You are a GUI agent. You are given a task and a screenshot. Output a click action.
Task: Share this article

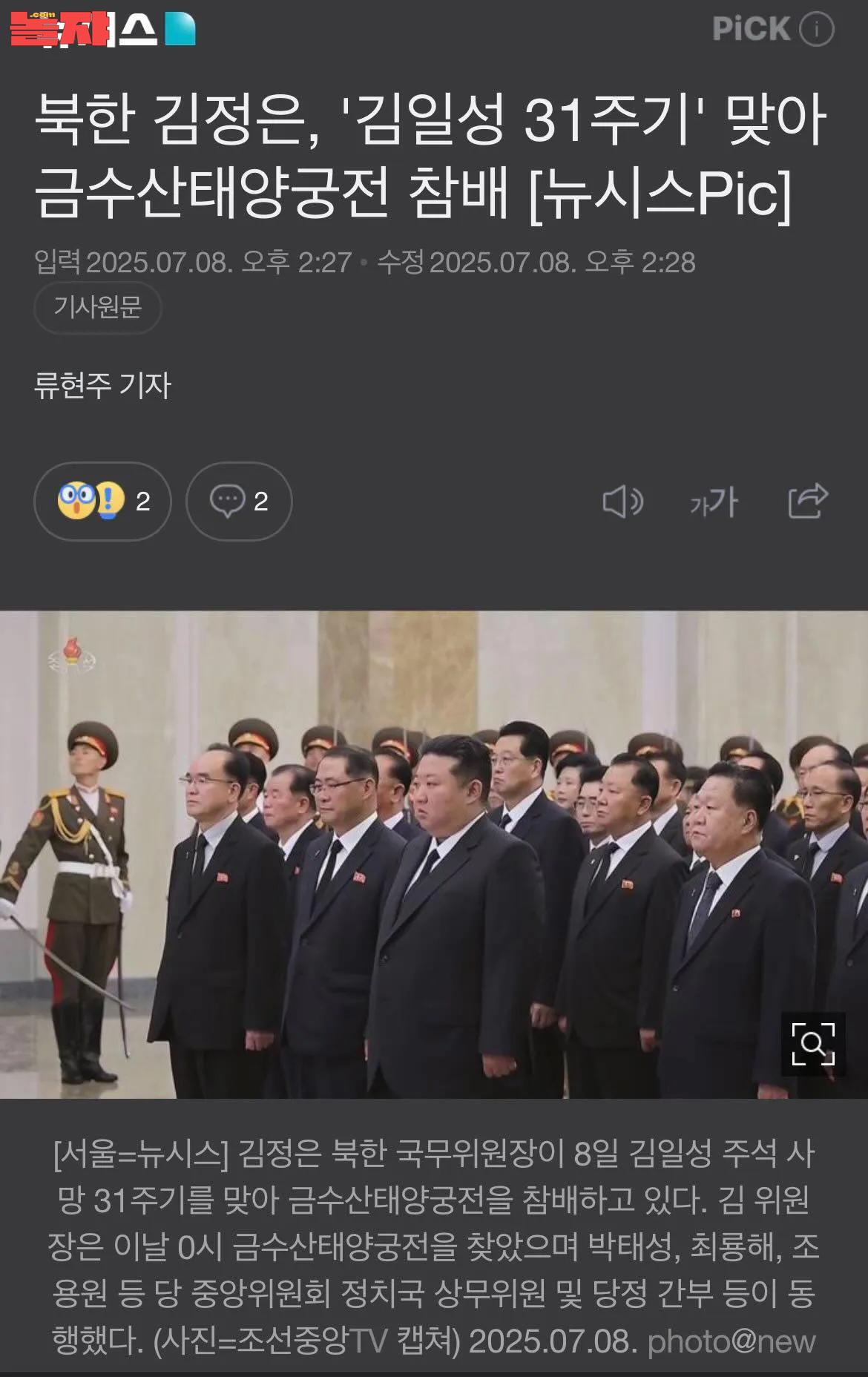point(807,501)
